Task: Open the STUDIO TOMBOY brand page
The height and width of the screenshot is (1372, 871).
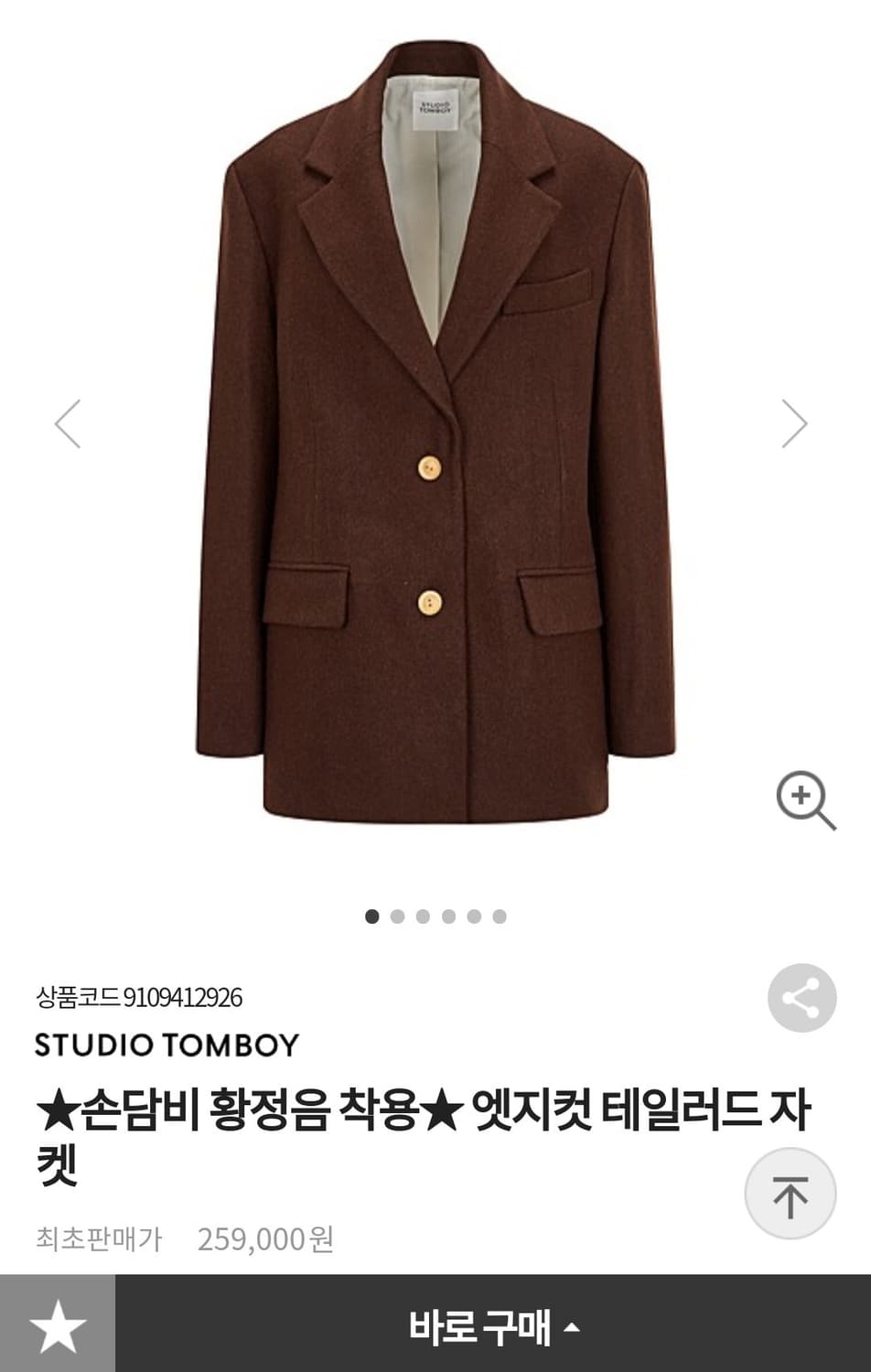Action: [x=166, y=1042]
